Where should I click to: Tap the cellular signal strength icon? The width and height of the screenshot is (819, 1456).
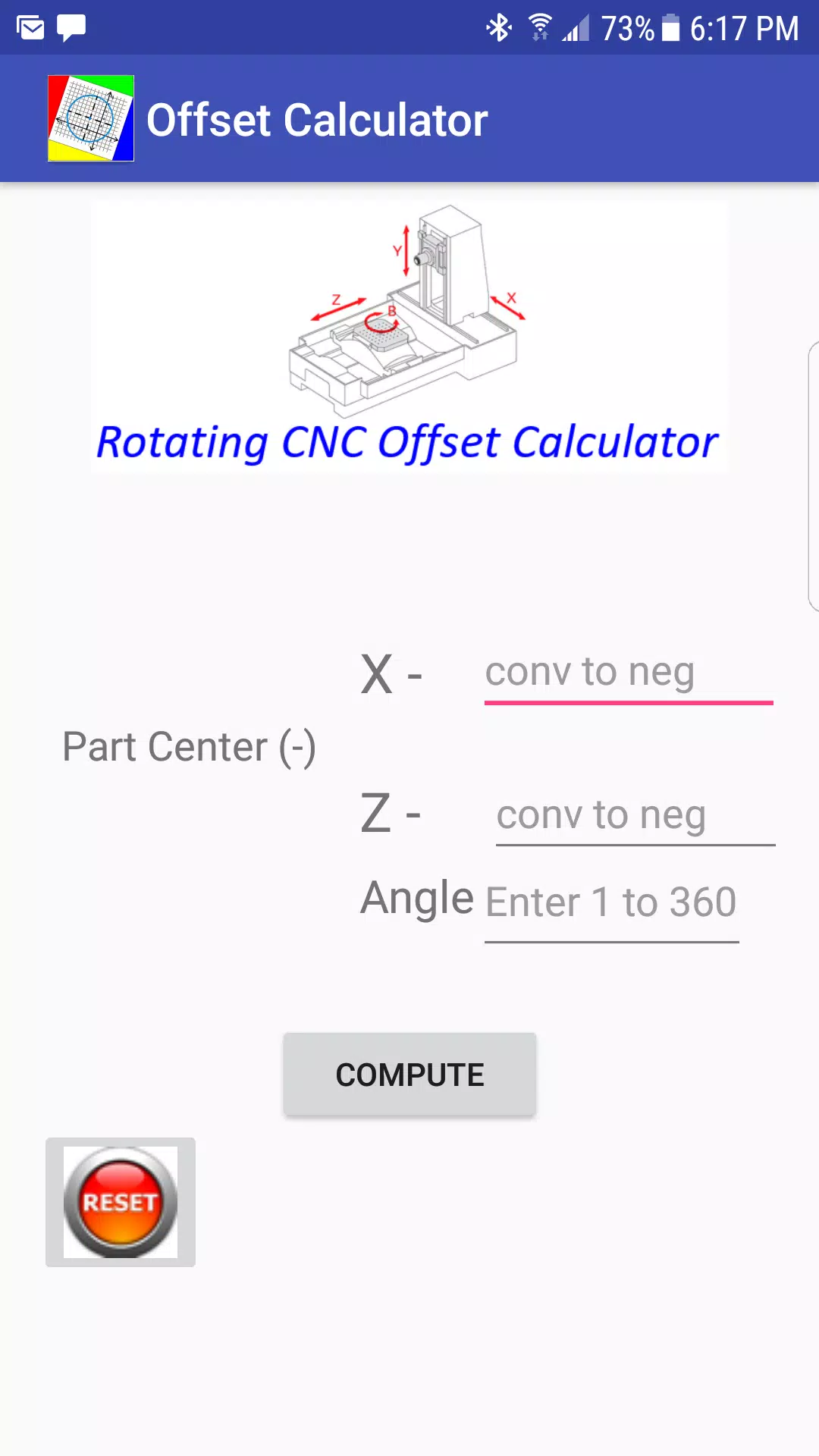(x=579, y=28)
